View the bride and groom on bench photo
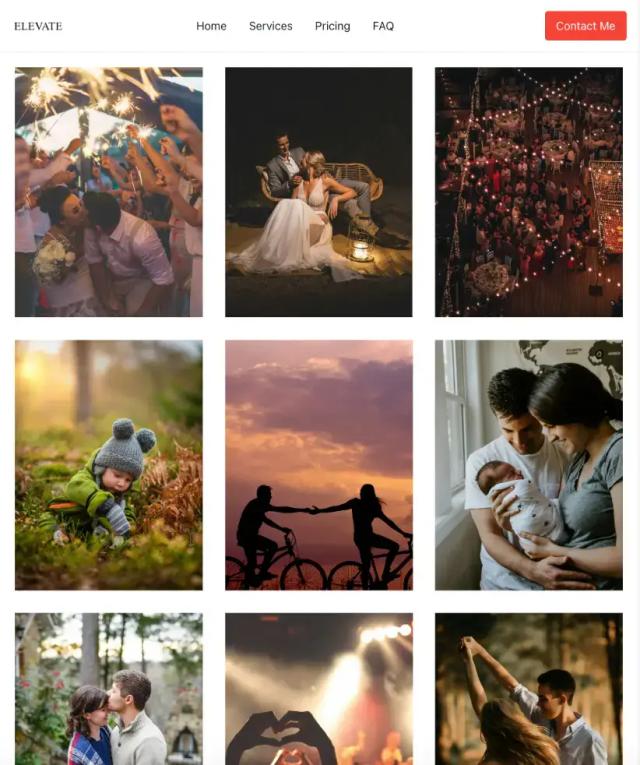 tap(318, 192)
